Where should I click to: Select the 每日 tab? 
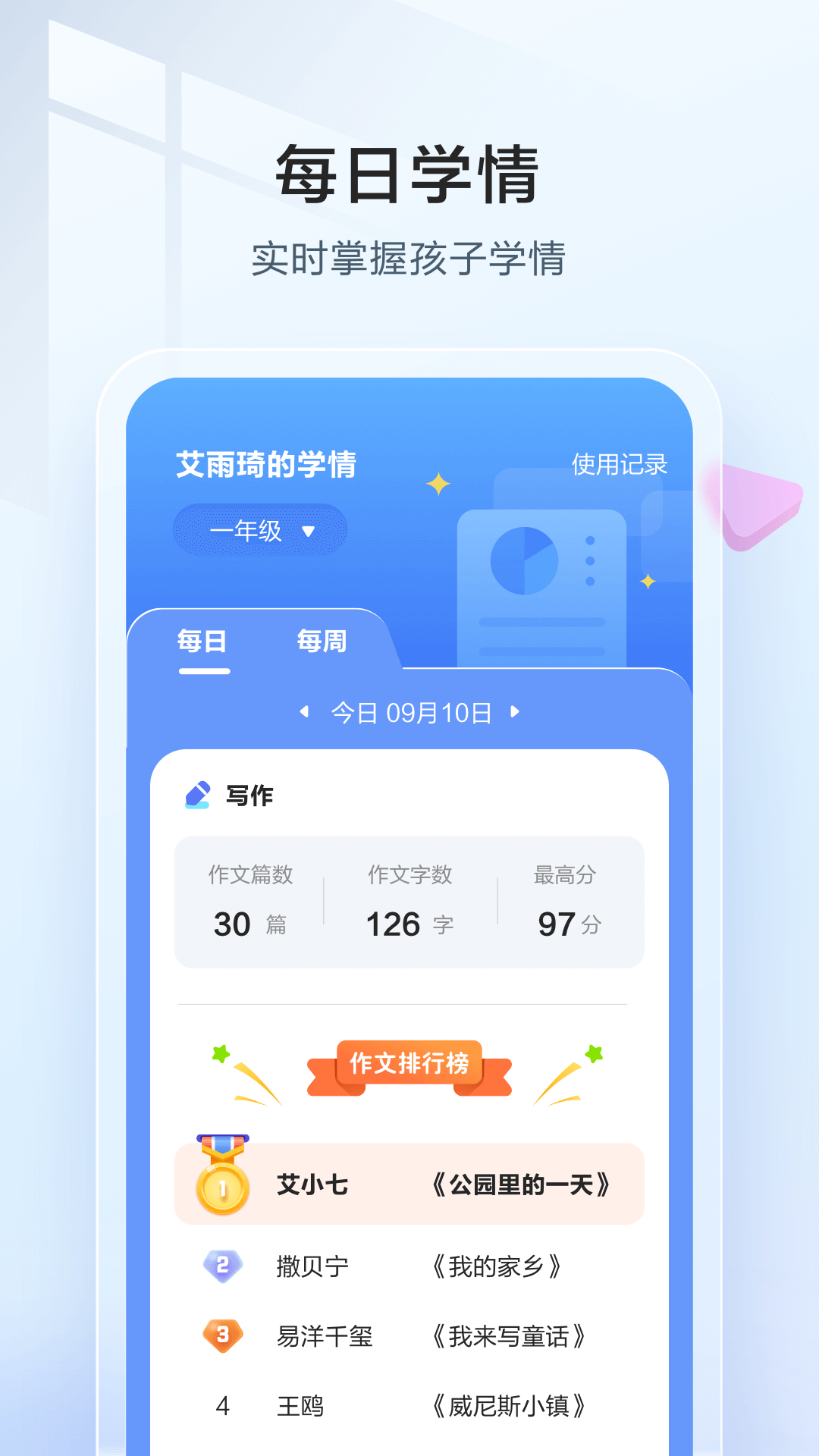pos(203,642)
